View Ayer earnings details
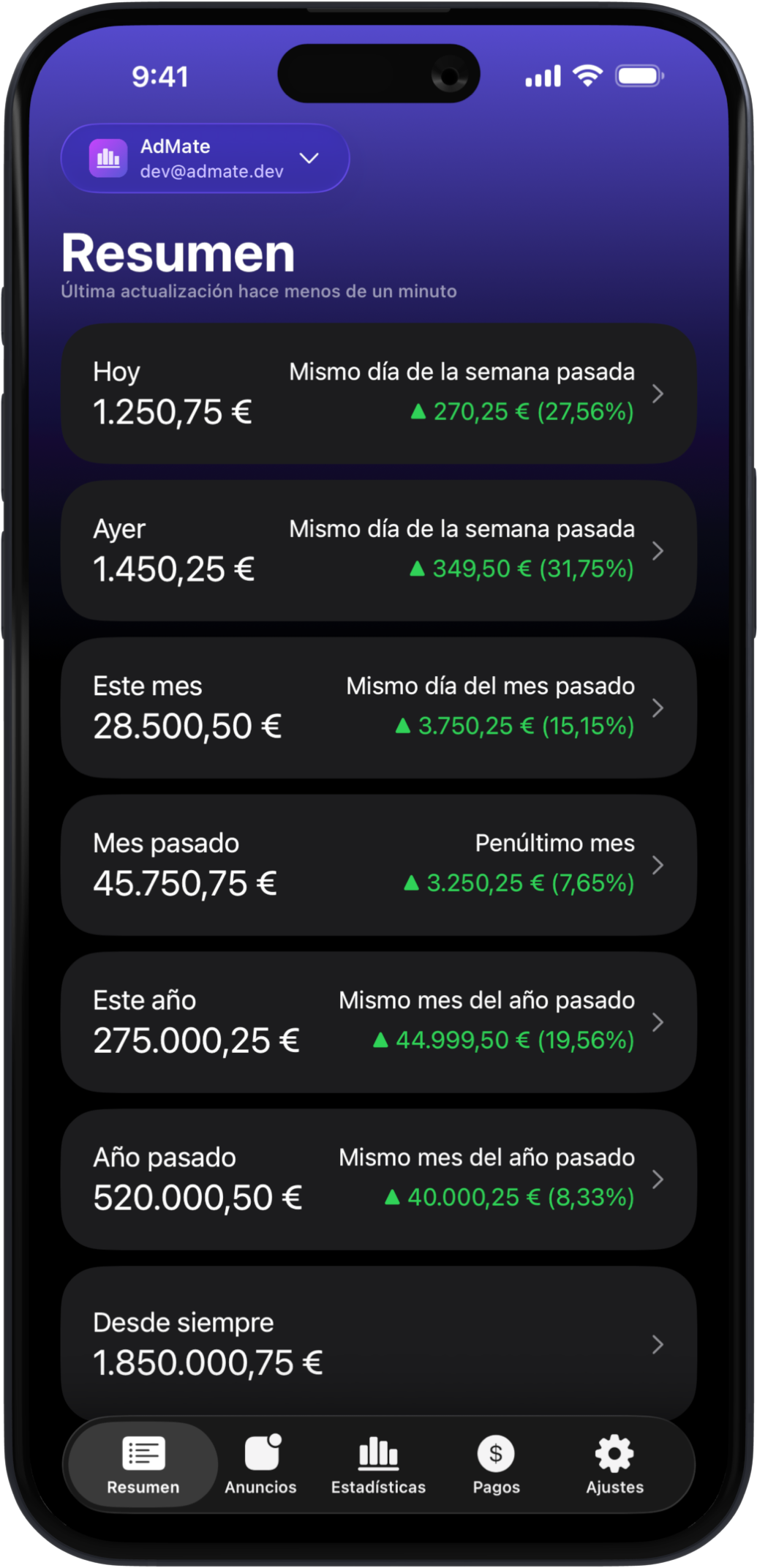 point(378,550)
